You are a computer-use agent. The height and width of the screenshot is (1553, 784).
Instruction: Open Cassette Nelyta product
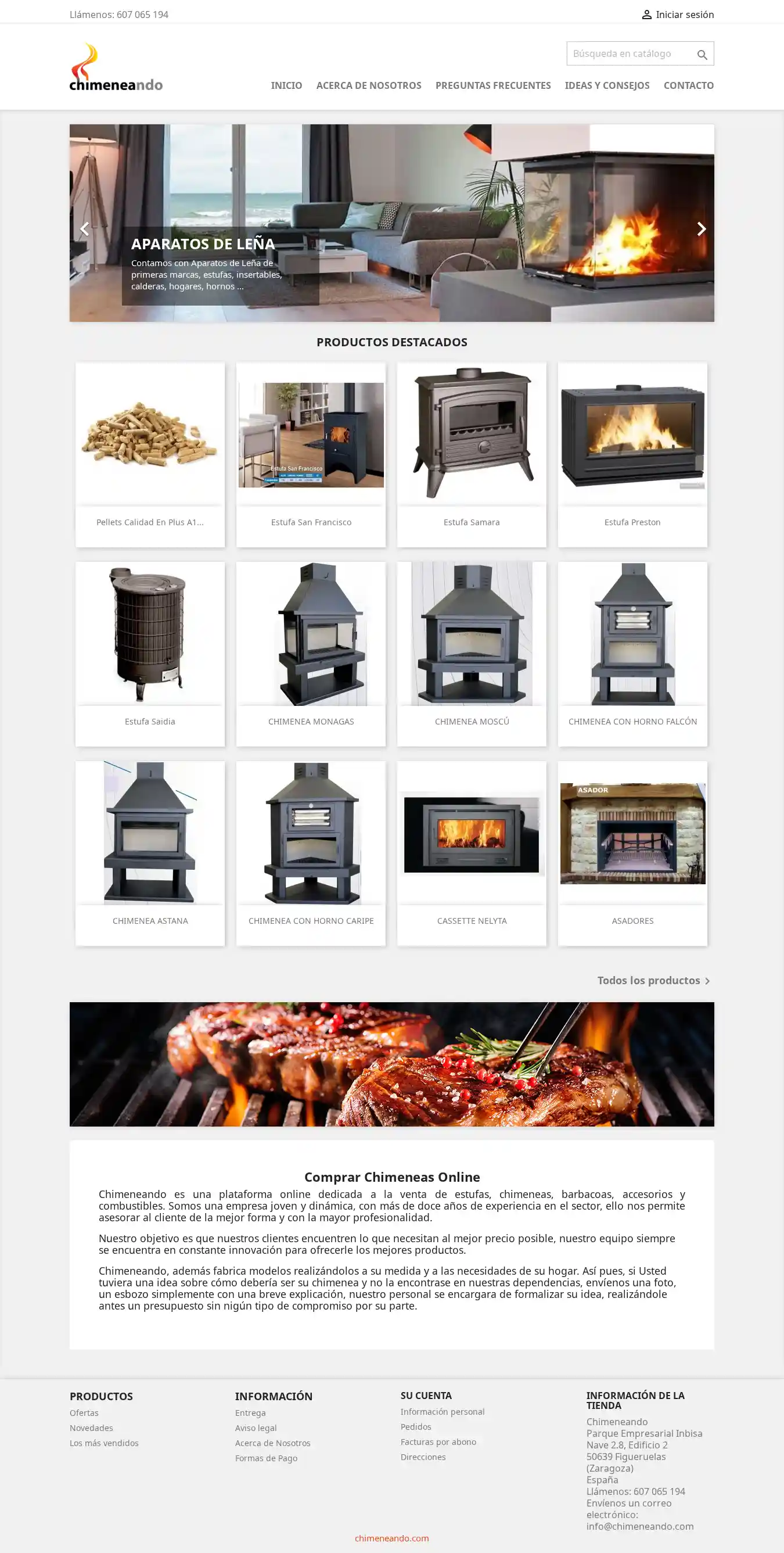(471, 920)
